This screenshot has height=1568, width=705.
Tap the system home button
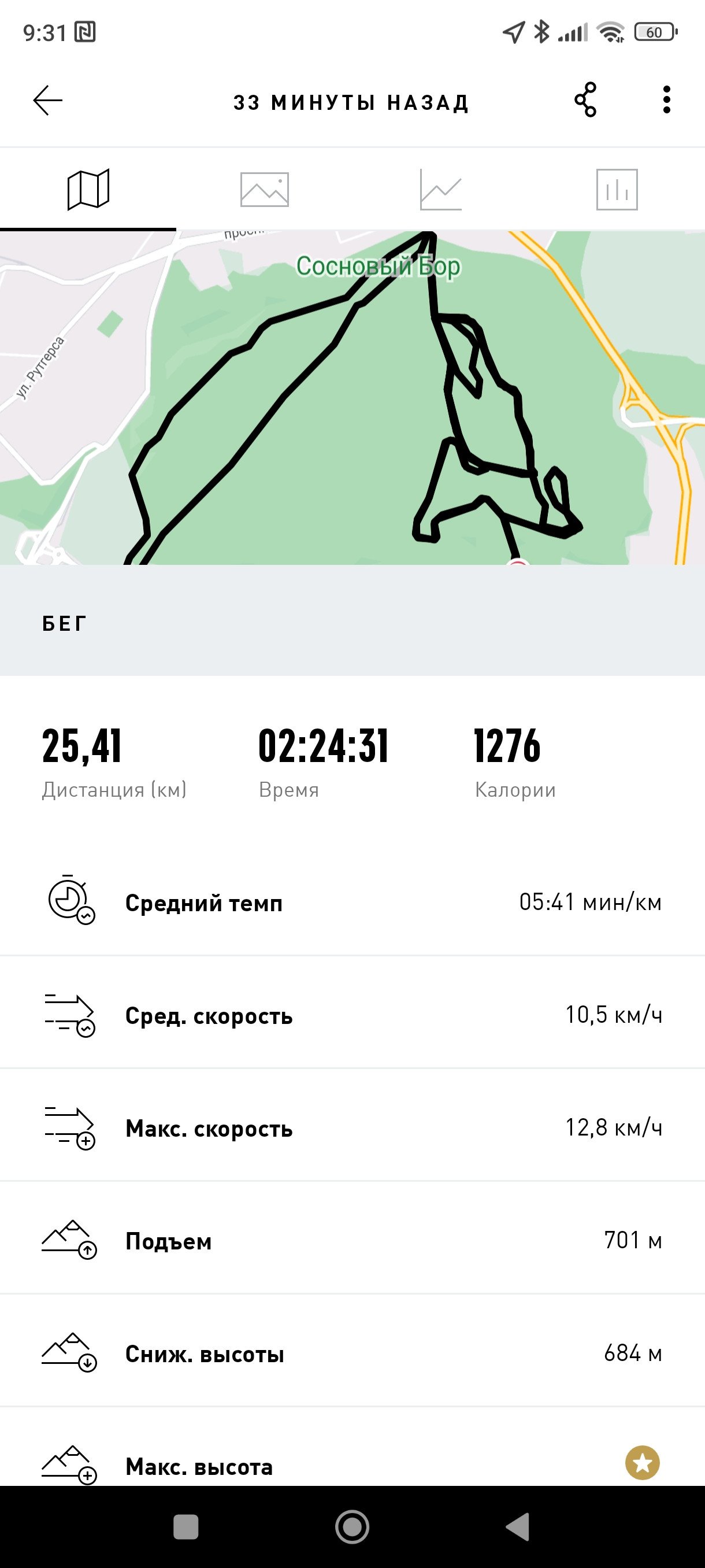pyautogui.click(x=352, y=1526)
